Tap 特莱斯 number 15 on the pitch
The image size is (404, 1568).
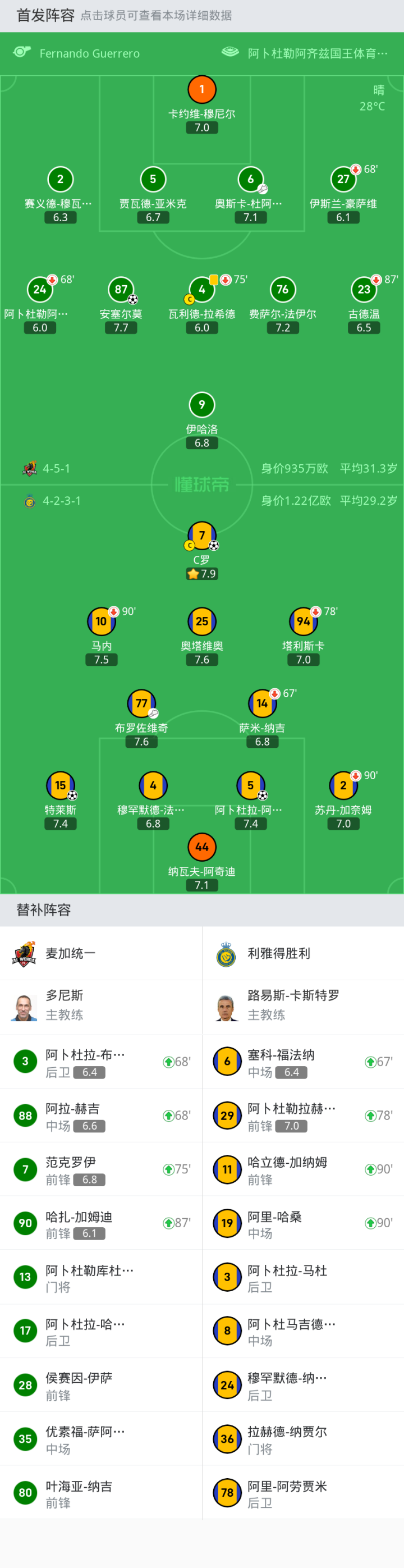click(60, 787)
